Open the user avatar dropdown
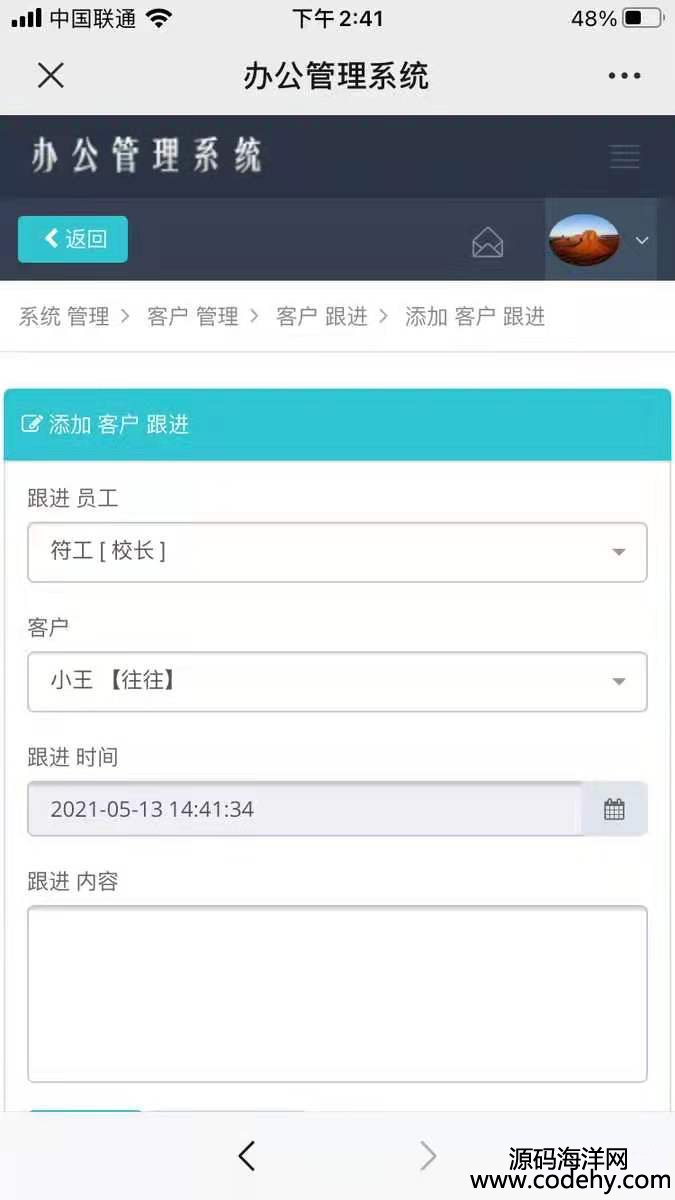Viewport: 675px width, 1200px height. 600,240
